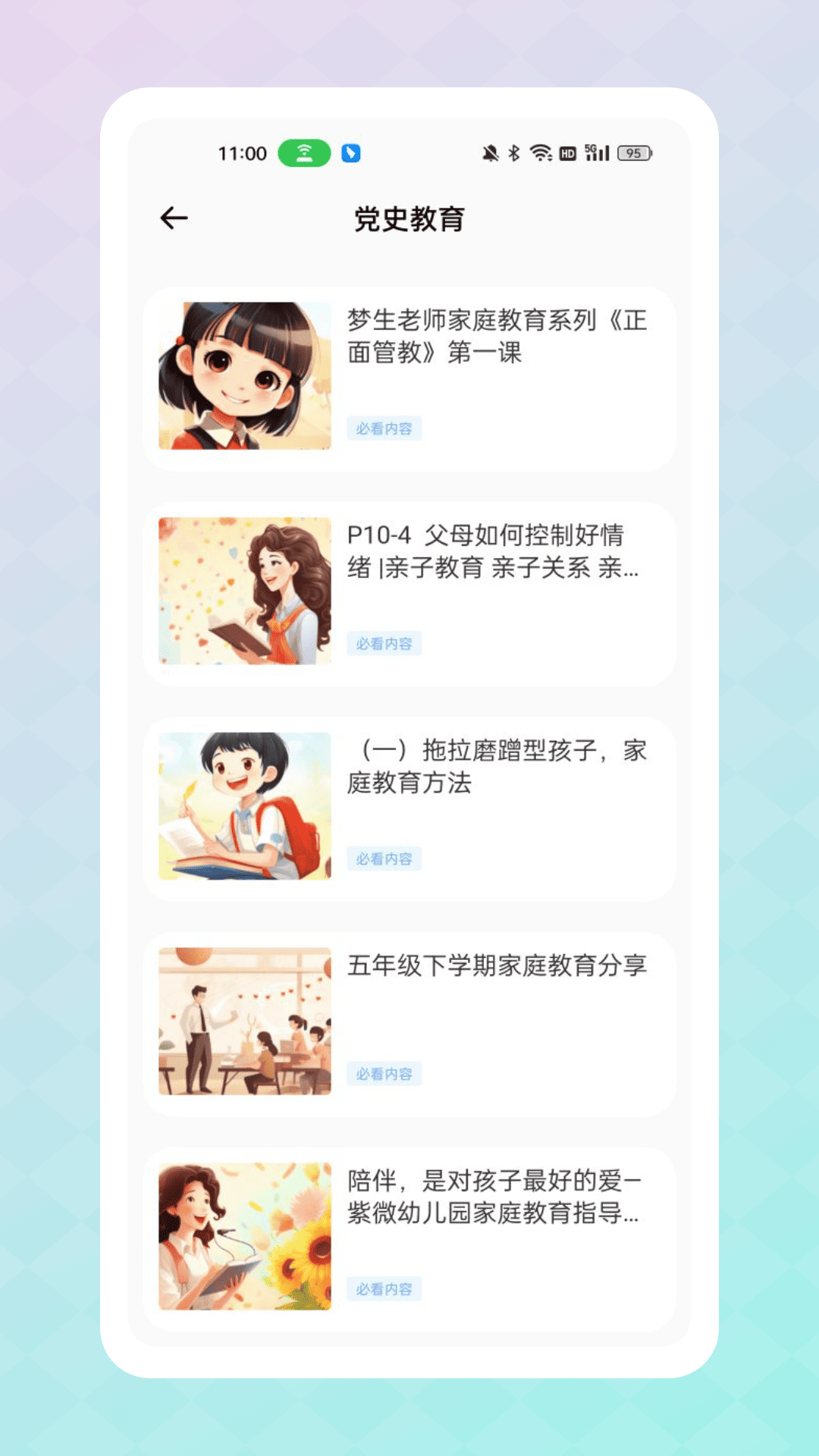Tap the Bluetooth icon in status bar
Viewport: 819px width, 1456px height.
513,152
